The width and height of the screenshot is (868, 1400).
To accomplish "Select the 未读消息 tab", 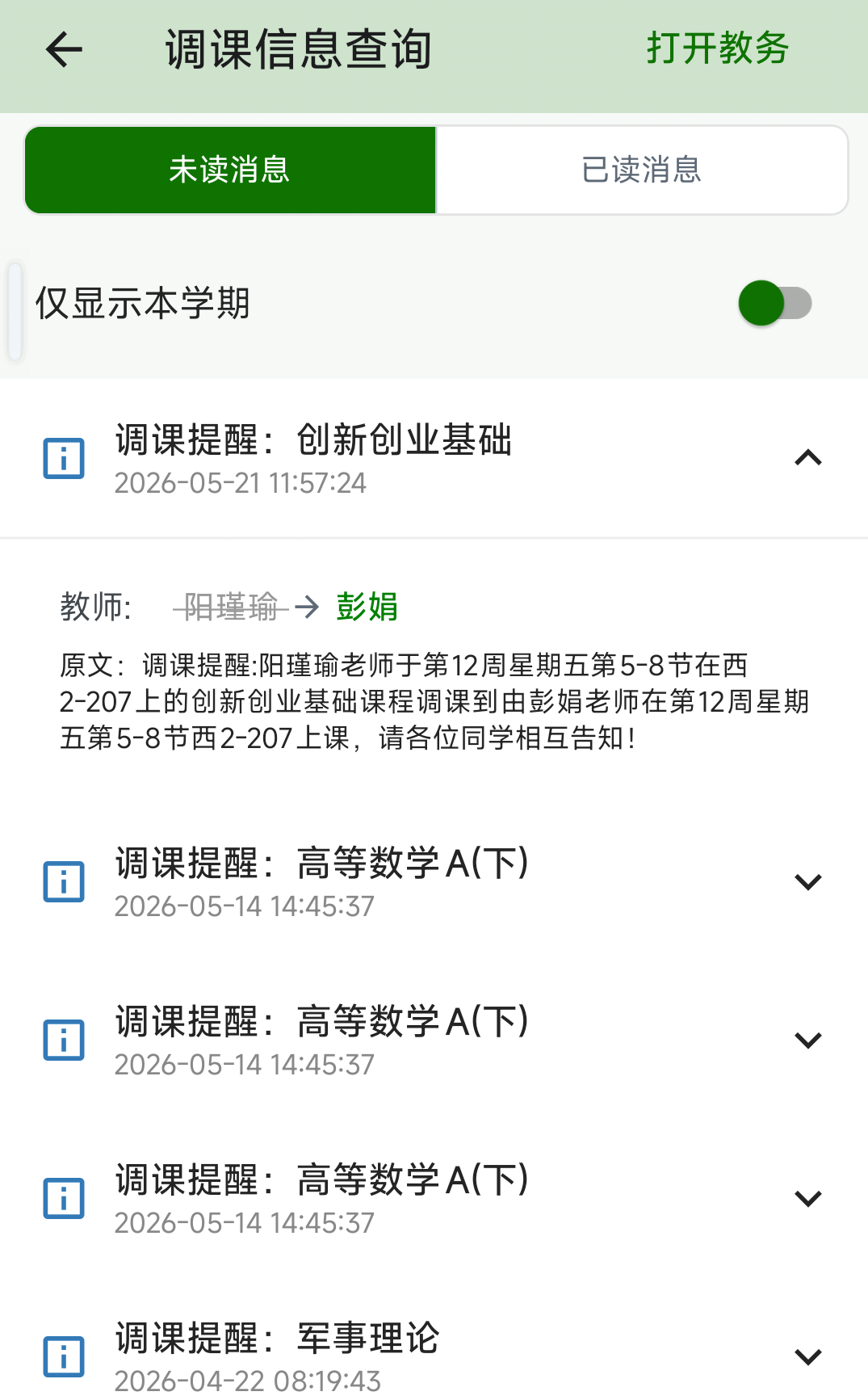I will (230, 170).
